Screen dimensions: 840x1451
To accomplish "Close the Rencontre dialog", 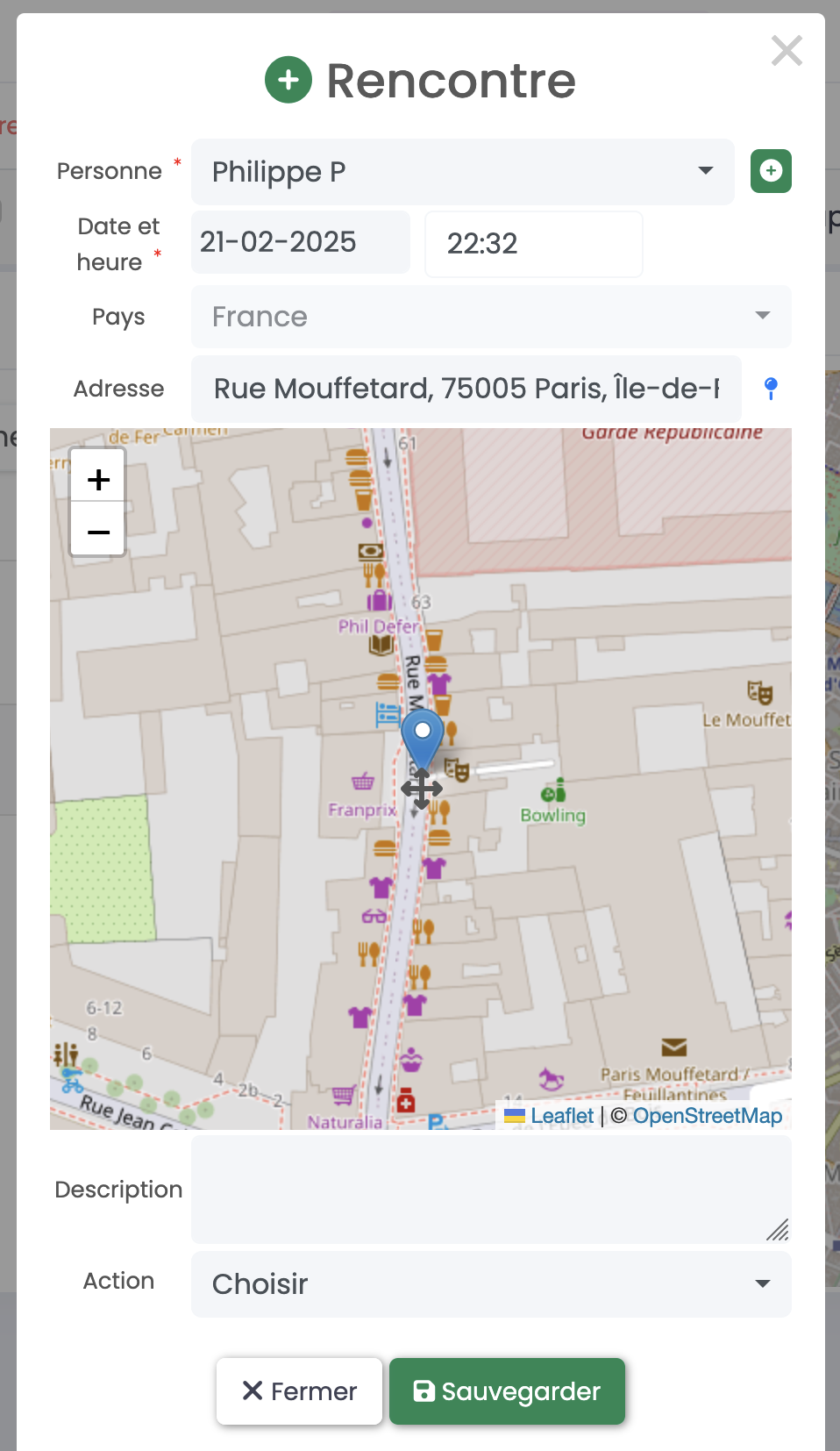I will tap(787, 51).
